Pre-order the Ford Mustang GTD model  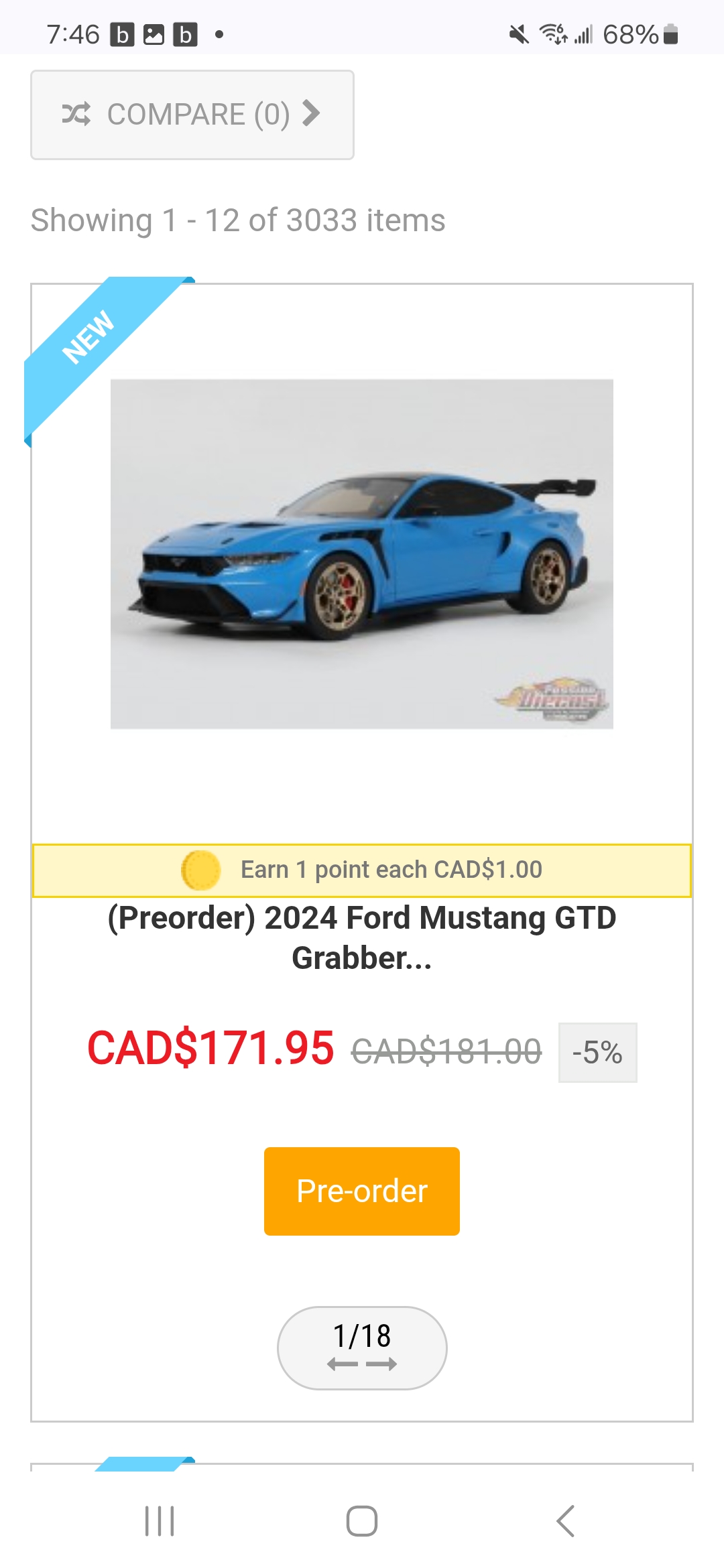361,1191
